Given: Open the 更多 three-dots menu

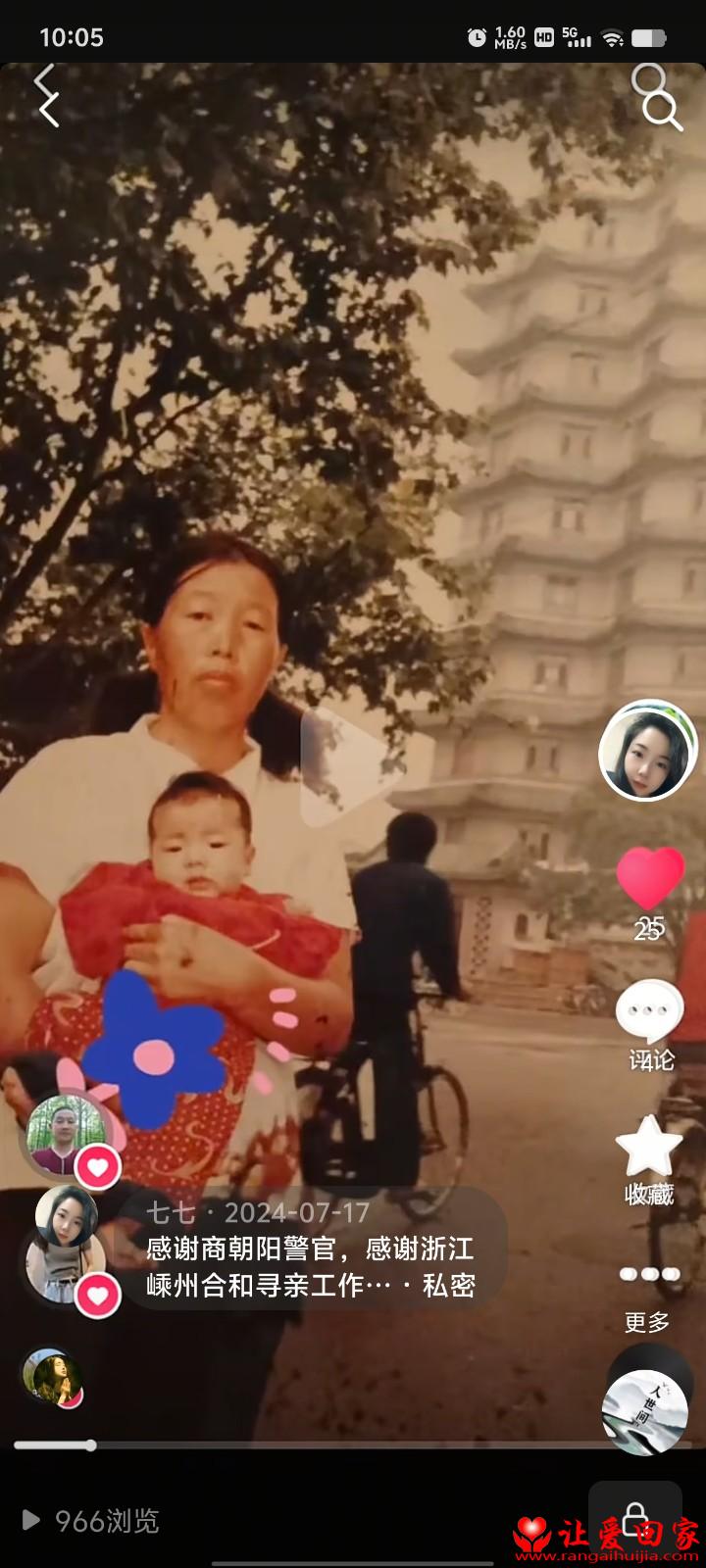Looking at the screenshot, I should [x=648, y=1274].
